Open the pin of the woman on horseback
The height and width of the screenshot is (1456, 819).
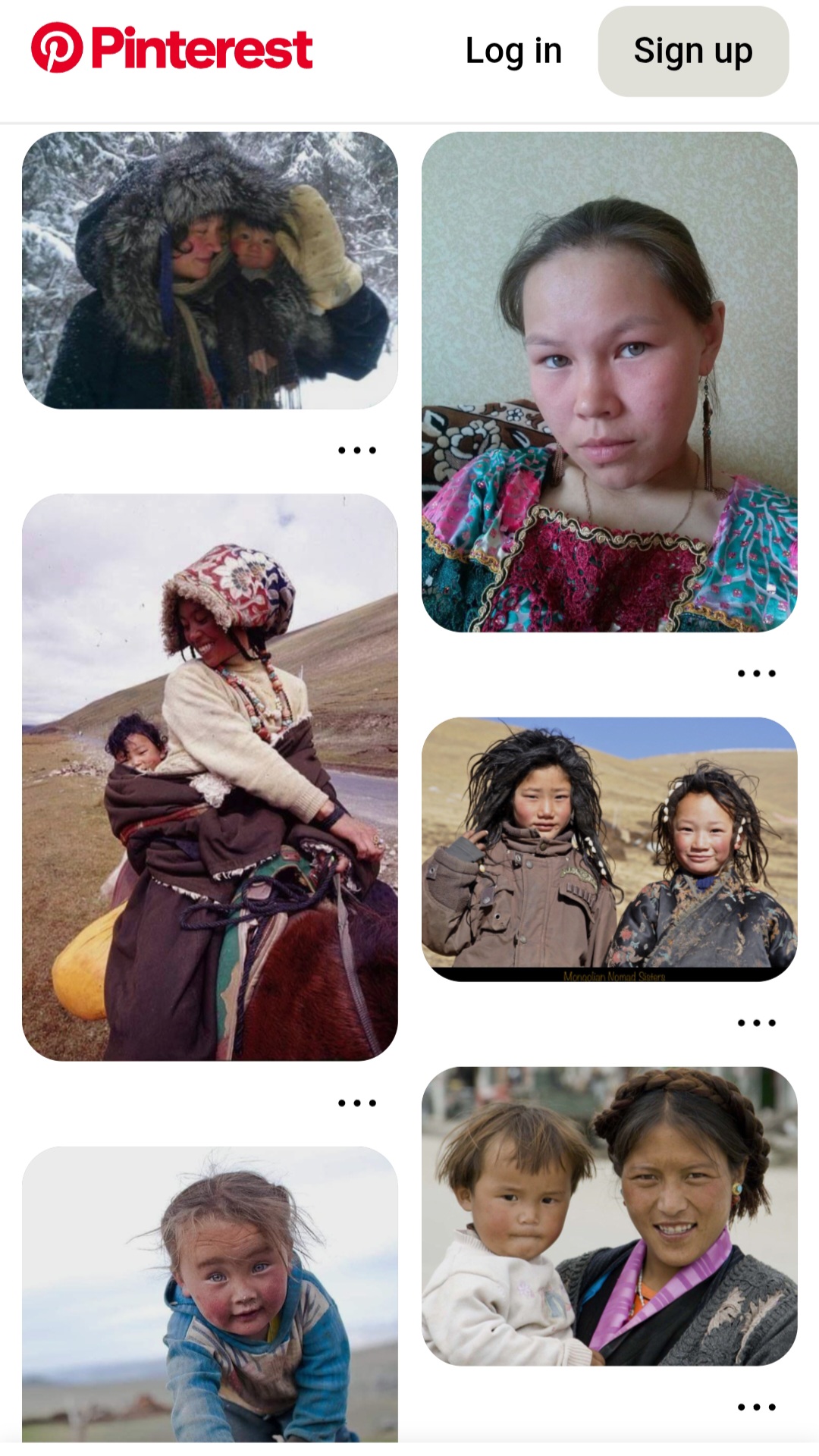click(x=210, y=777)
